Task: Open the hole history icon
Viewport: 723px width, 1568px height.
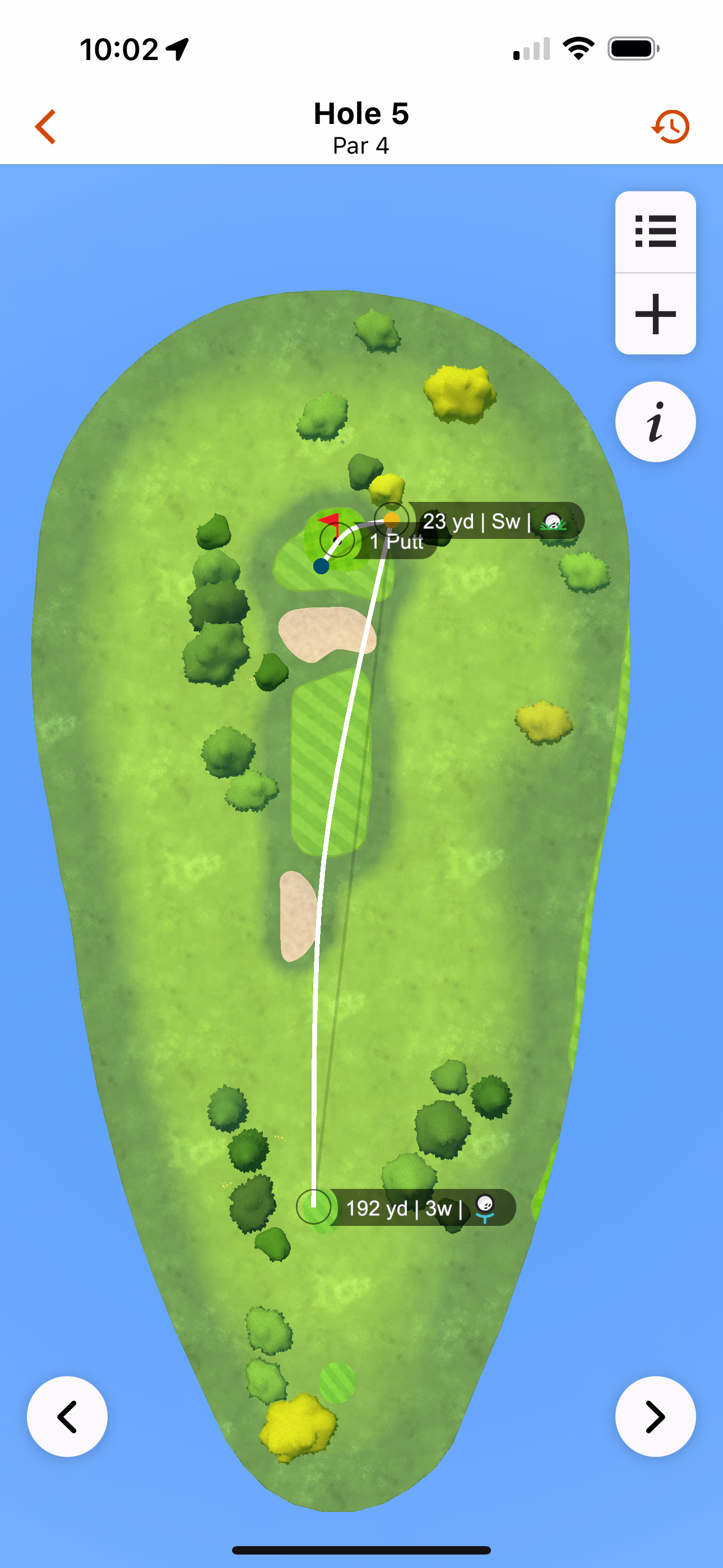Action: [671, 127]
